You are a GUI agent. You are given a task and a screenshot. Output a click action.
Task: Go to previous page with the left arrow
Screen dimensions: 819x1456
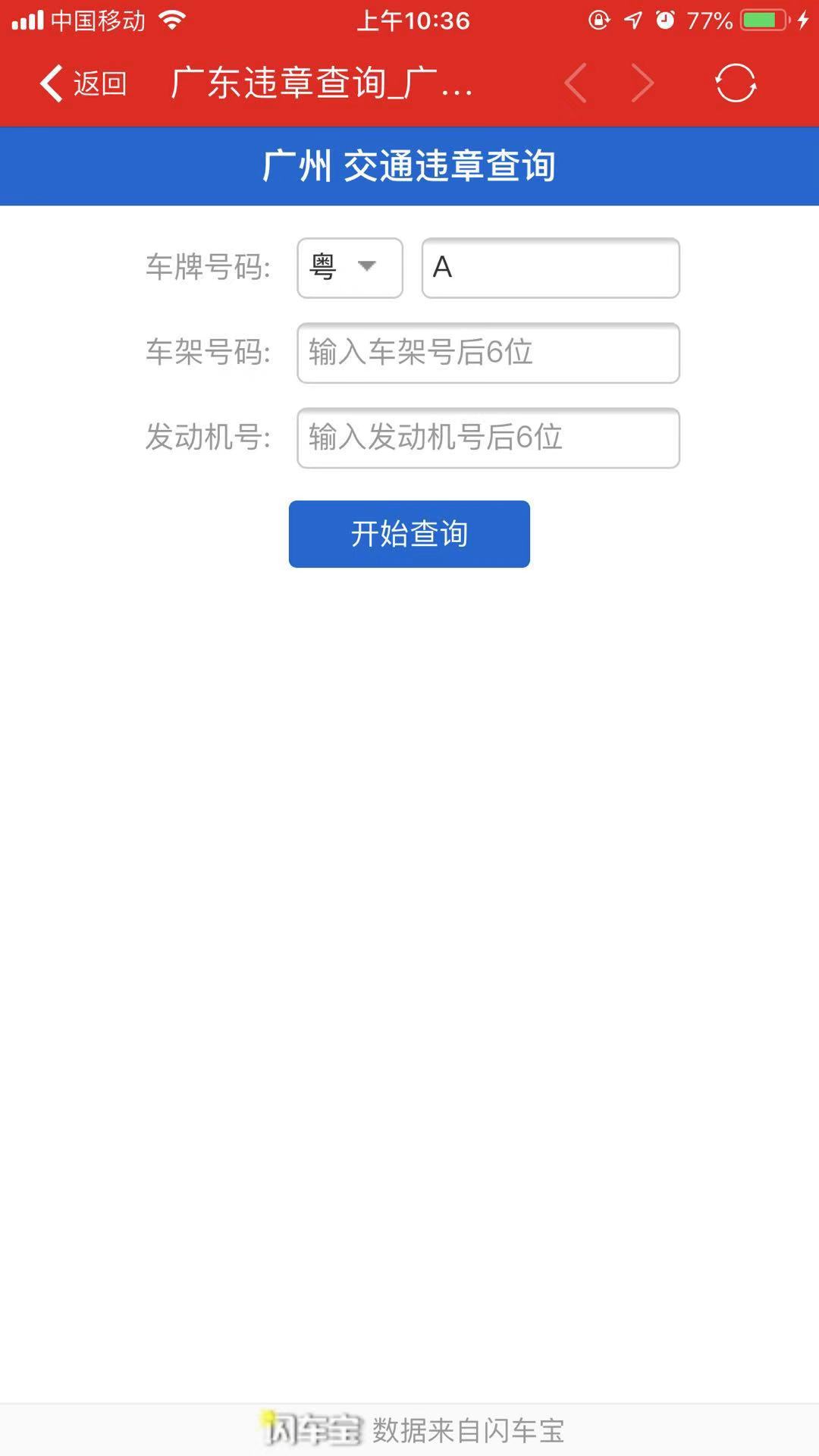pos(576,83)
